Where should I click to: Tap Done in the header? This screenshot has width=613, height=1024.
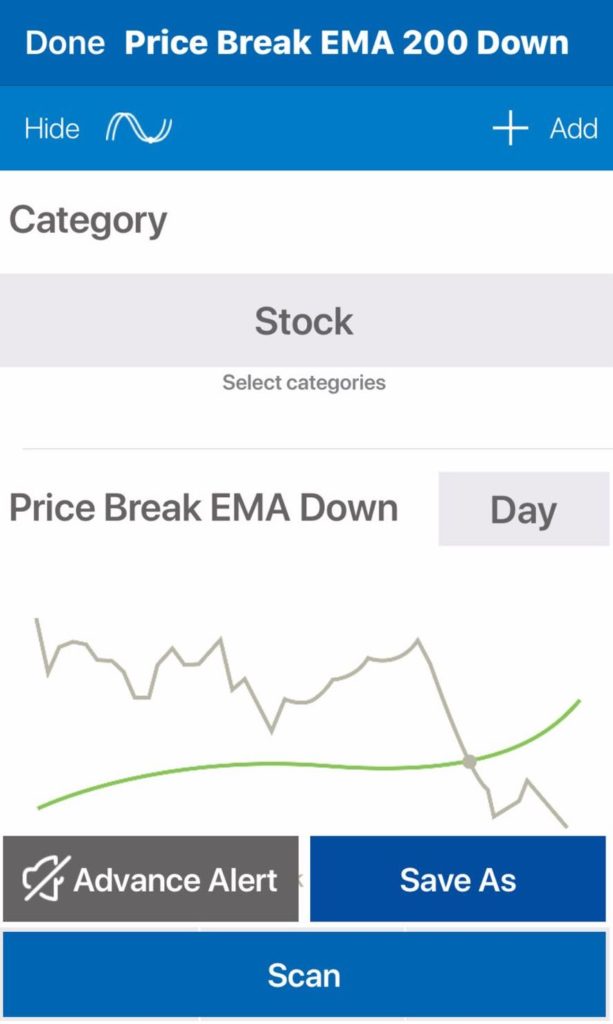coord(65,43)
